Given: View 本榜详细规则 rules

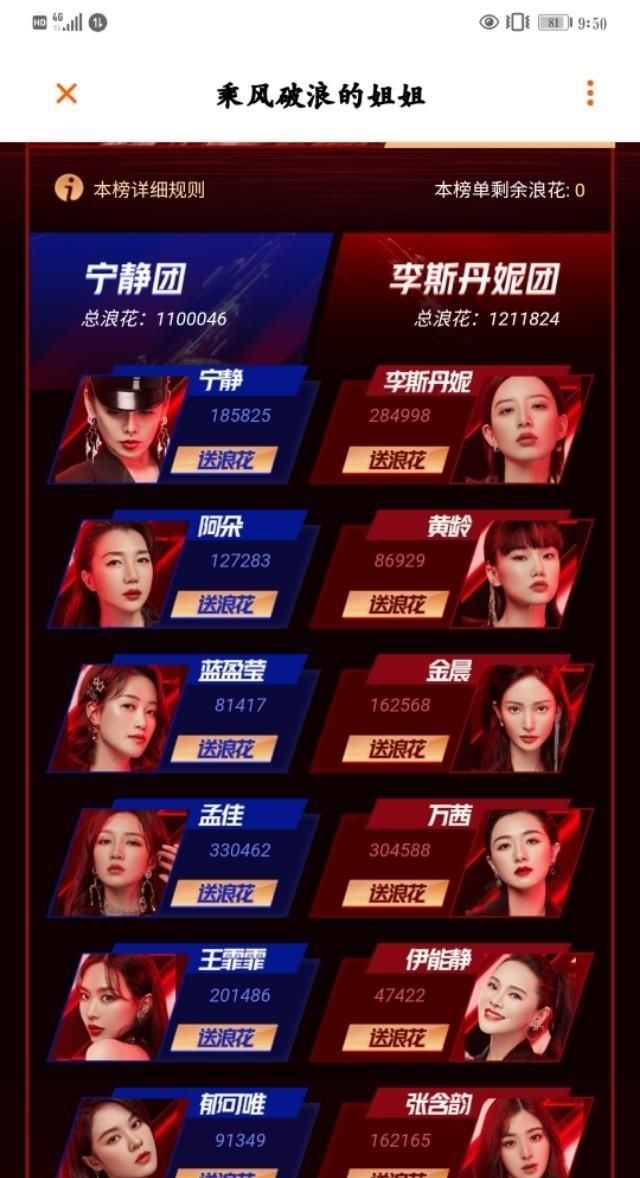Looking at the screenshot, I should 148,189.
